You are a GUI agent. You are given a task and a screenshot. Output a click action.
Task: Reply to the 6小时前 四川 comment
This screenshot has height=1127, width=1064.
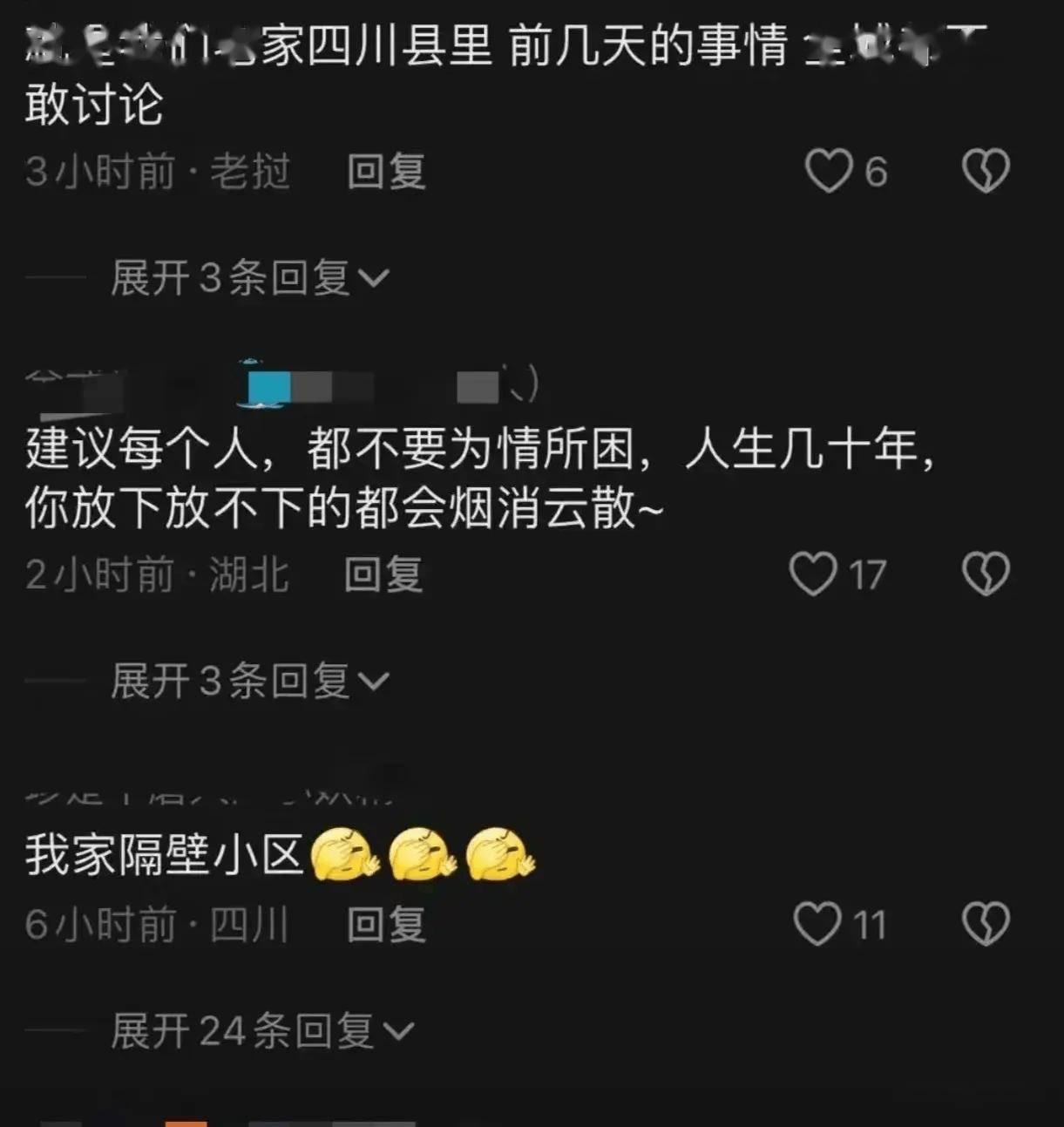(386, 924)
